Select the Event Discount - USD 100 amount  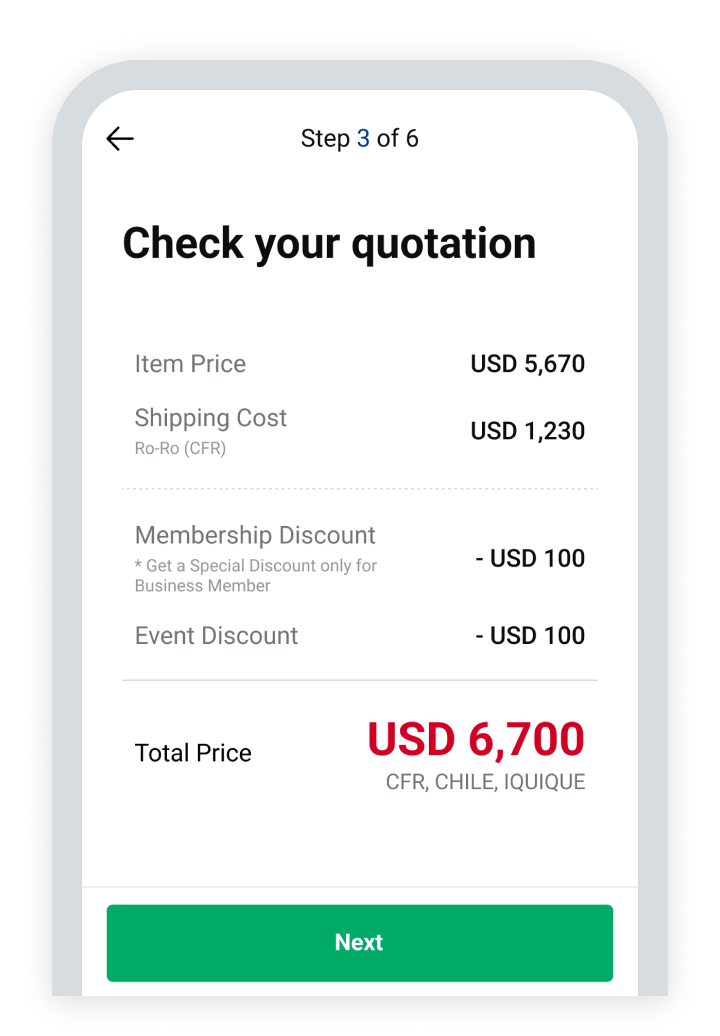[530, 636]
